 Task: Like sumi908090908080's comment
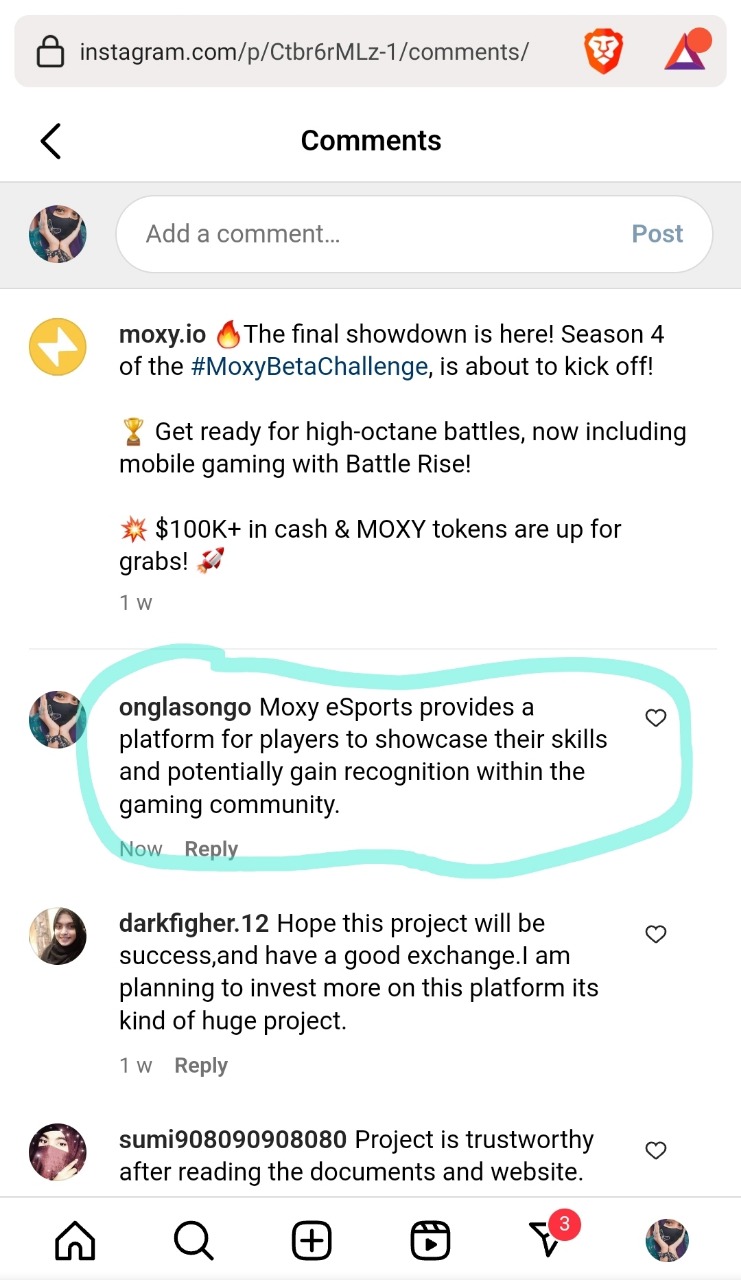pyautogui.click(x=656, y=1150)
